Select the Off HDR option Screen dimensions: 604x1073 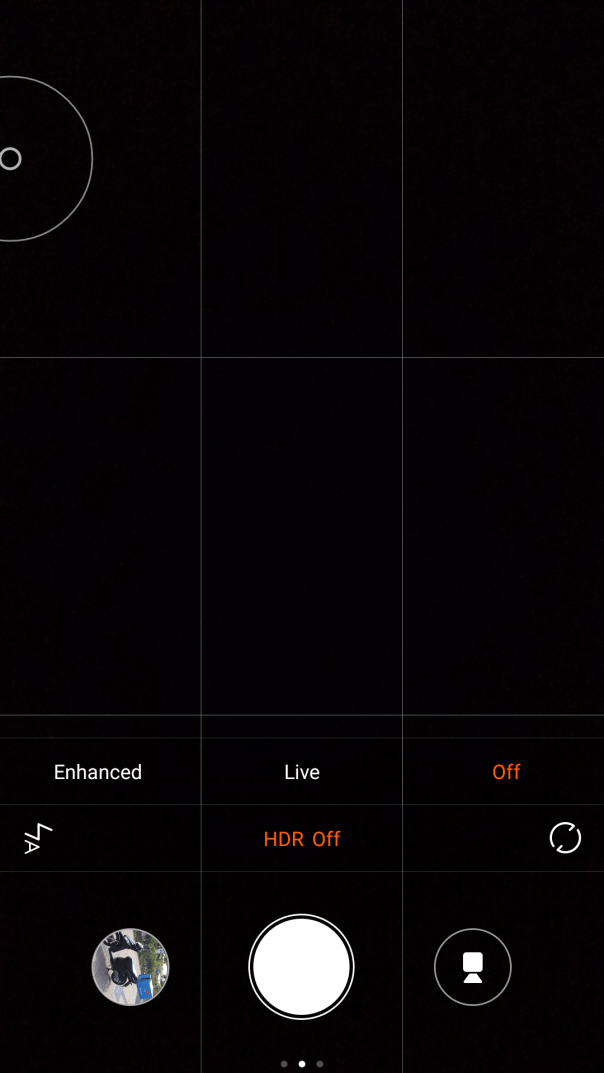pos(506,772)
